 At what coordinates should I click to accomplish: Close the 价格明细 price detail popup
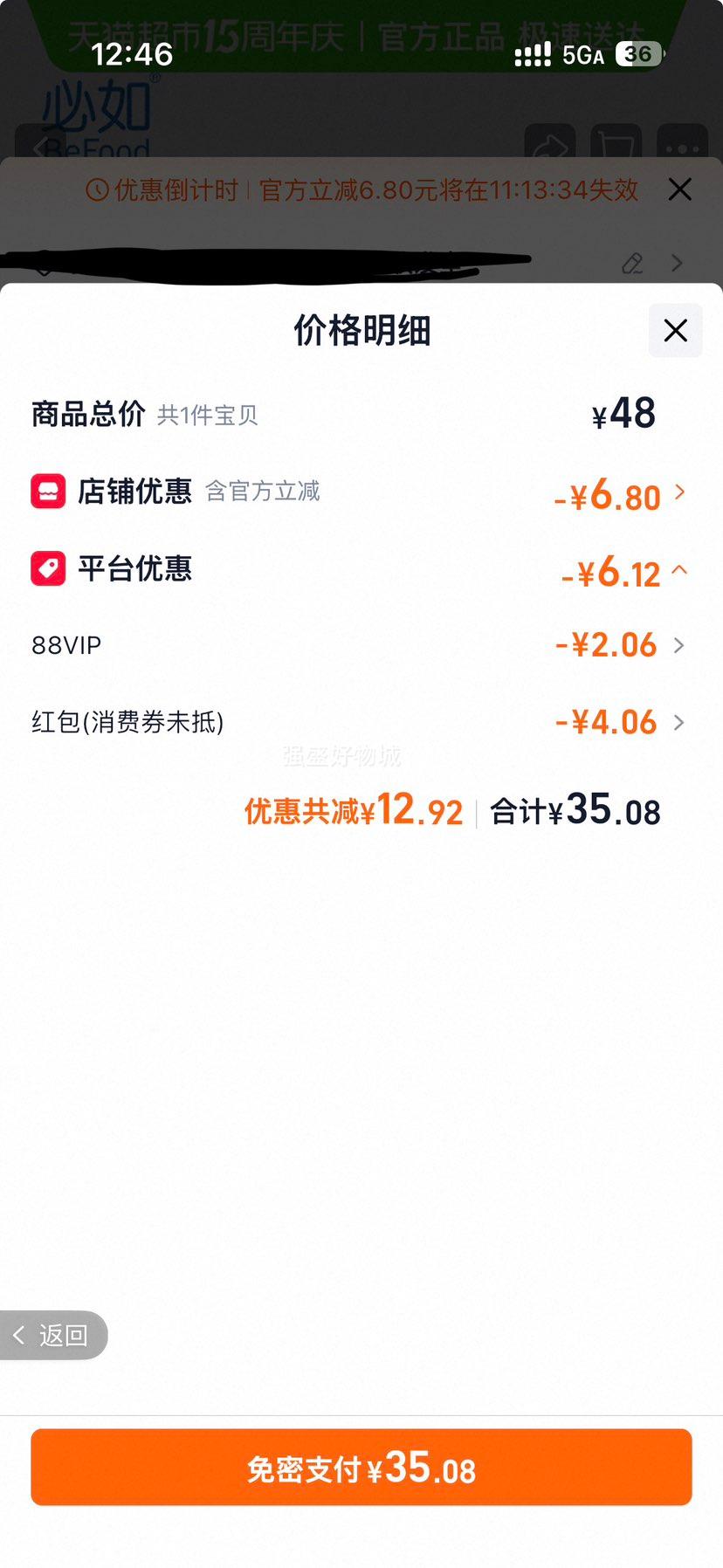point(674,331)
